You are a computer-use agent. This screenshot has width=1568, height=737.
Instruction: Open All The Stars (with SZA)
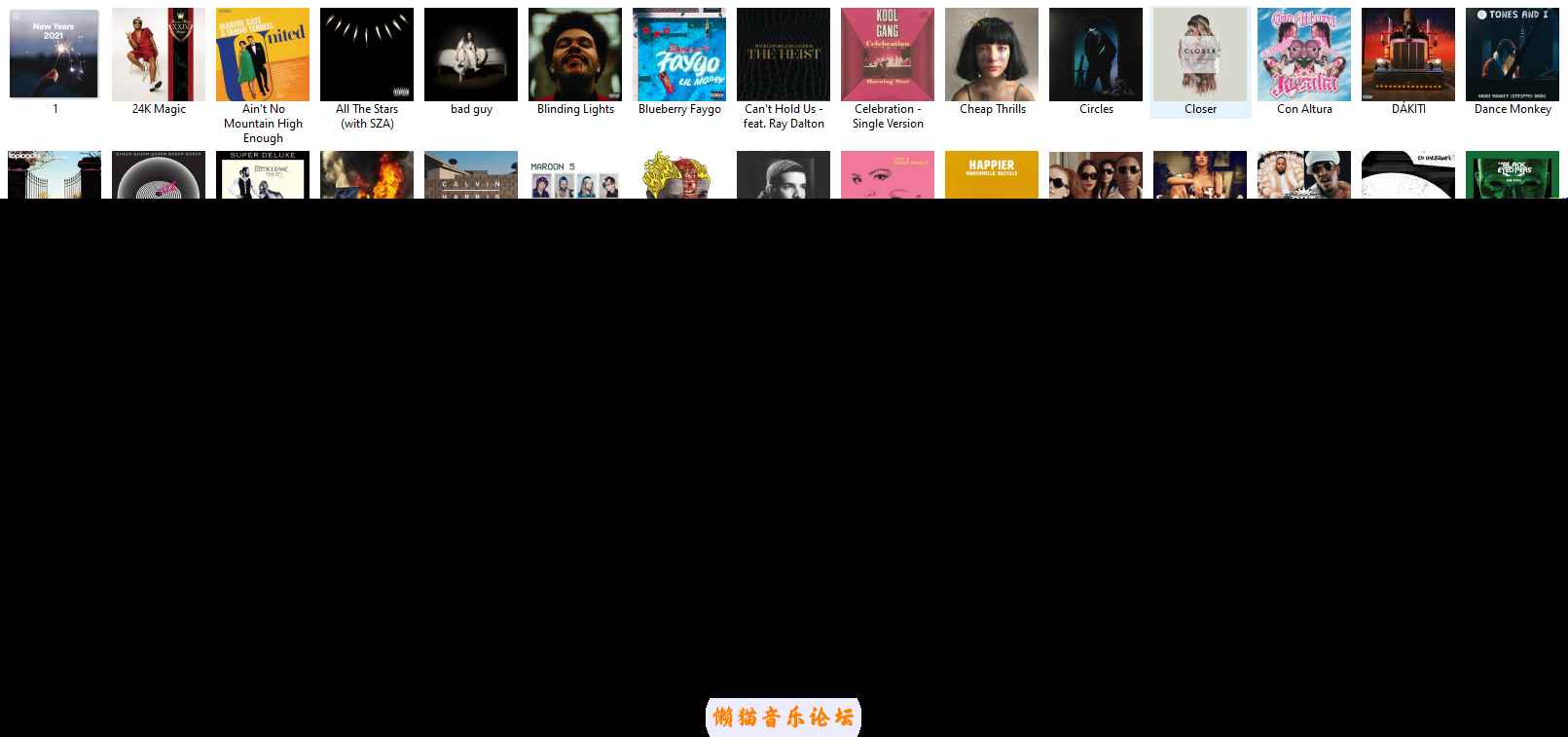pos(367,55)
